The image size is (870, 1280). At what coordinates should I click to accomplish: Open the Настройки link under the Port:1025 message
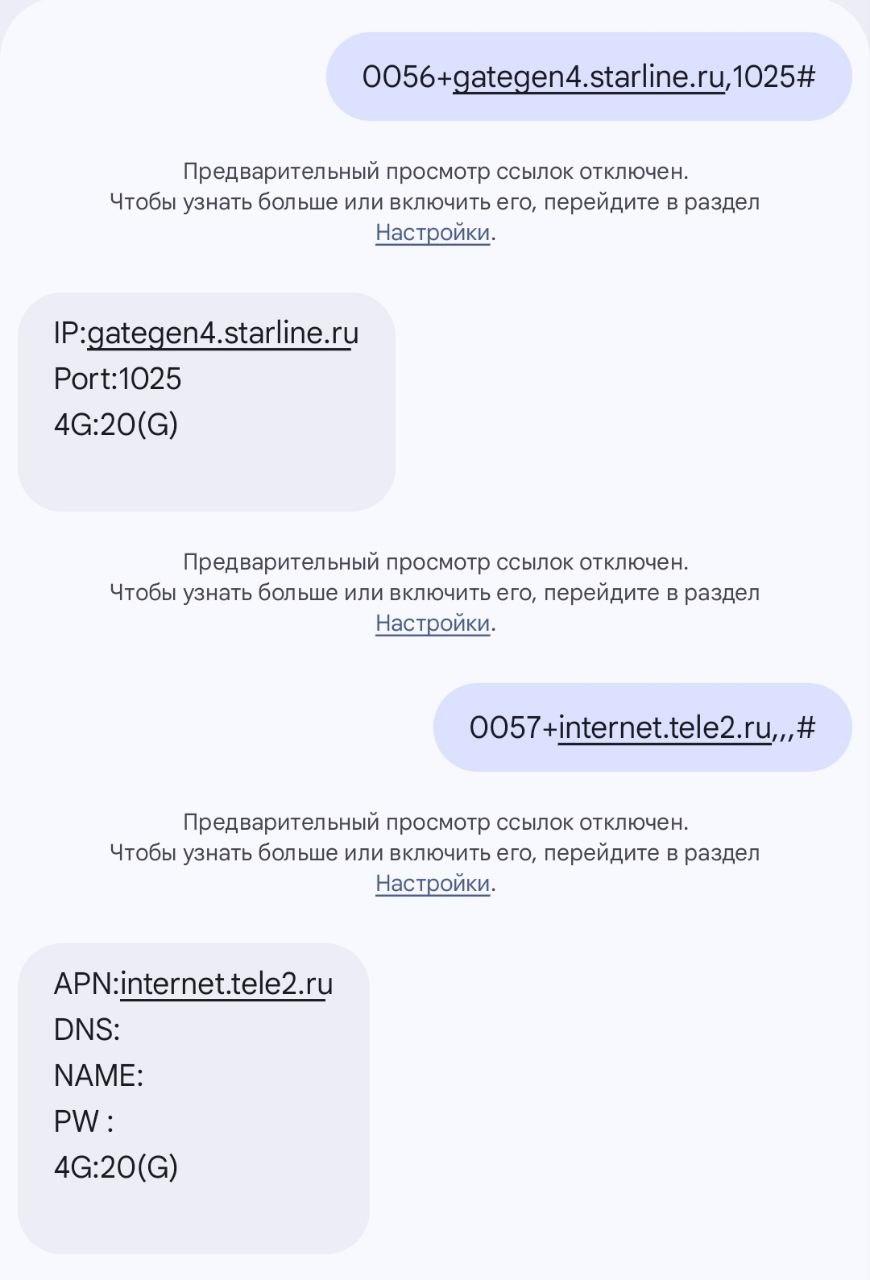(x=433, y=623)
